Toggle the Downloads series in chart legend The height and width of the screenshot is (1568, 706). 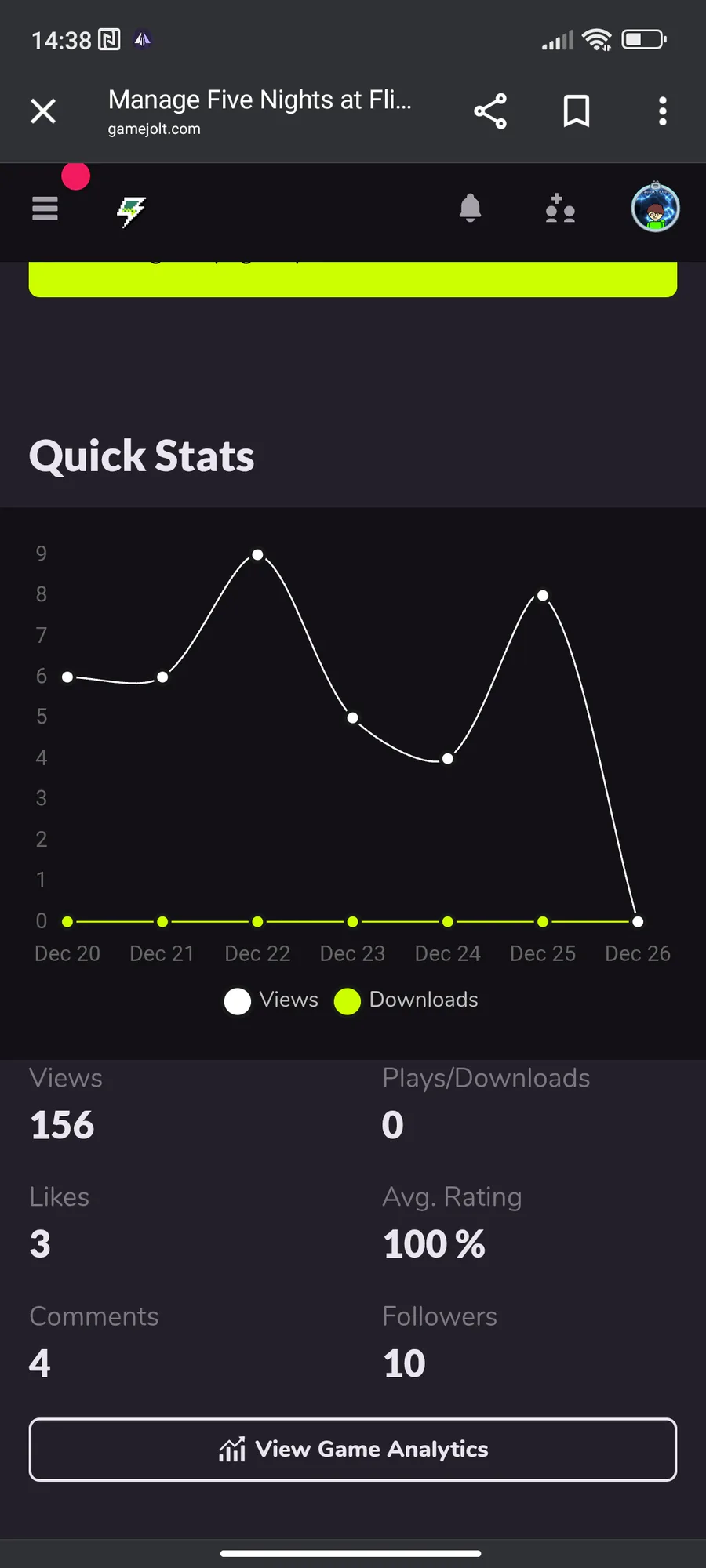406,1000
